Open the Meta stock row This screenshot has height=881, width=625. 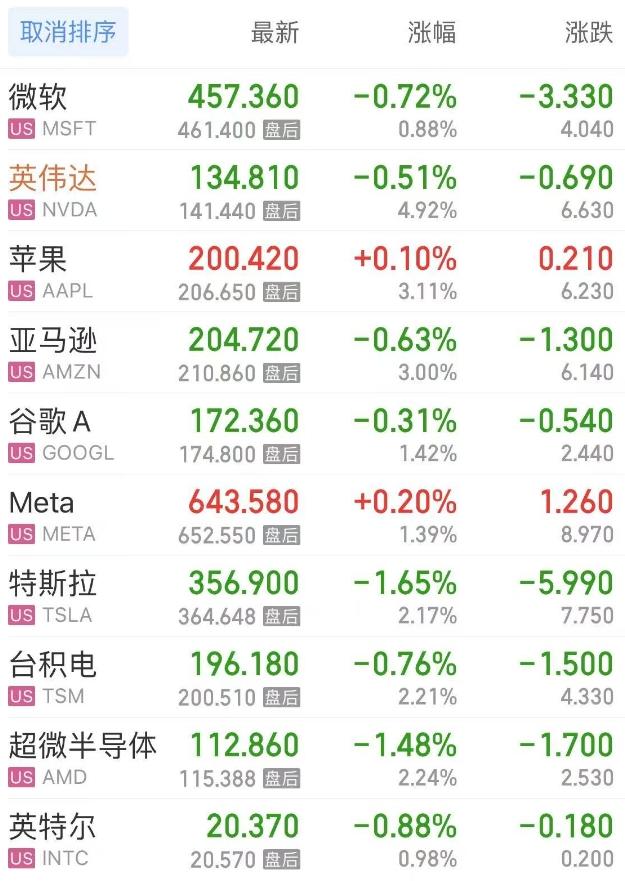point(312,516)
